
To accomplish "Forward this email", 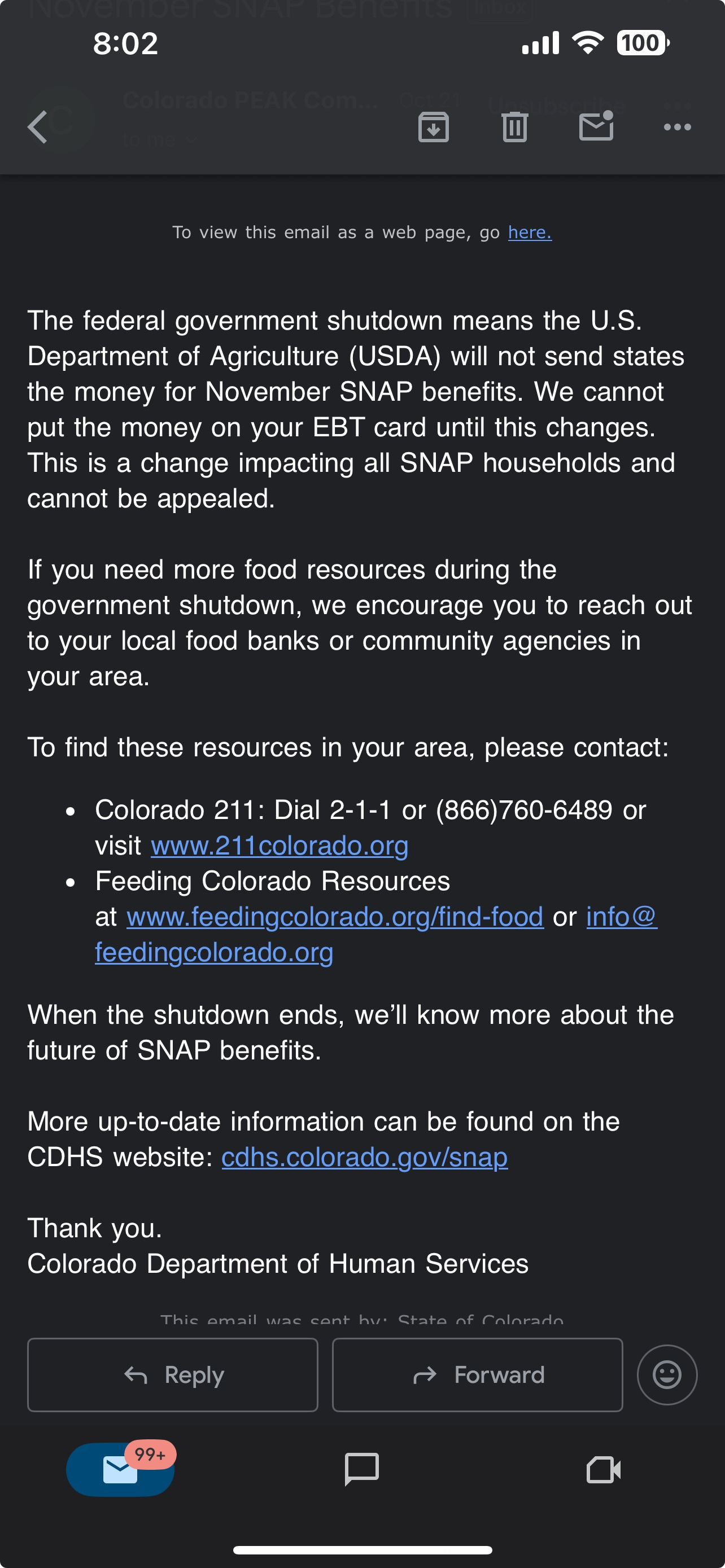I will click(477, 1375).
